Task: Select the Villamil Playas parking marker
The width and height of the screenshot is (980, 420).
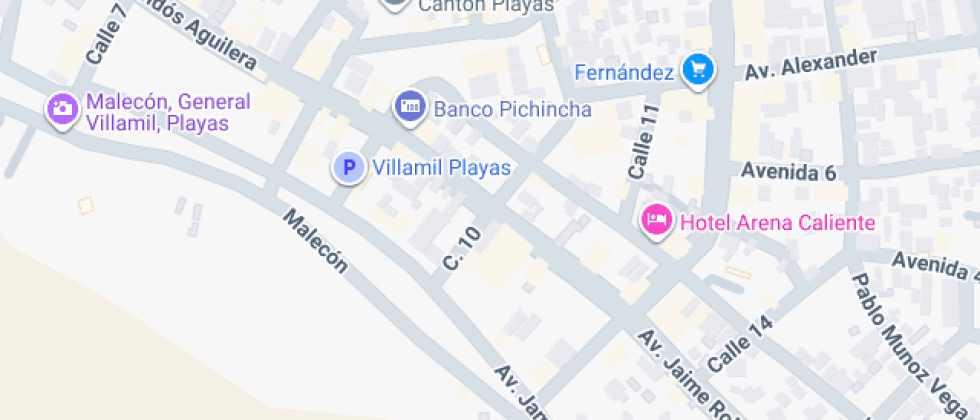Action: (x=349, y=168)
